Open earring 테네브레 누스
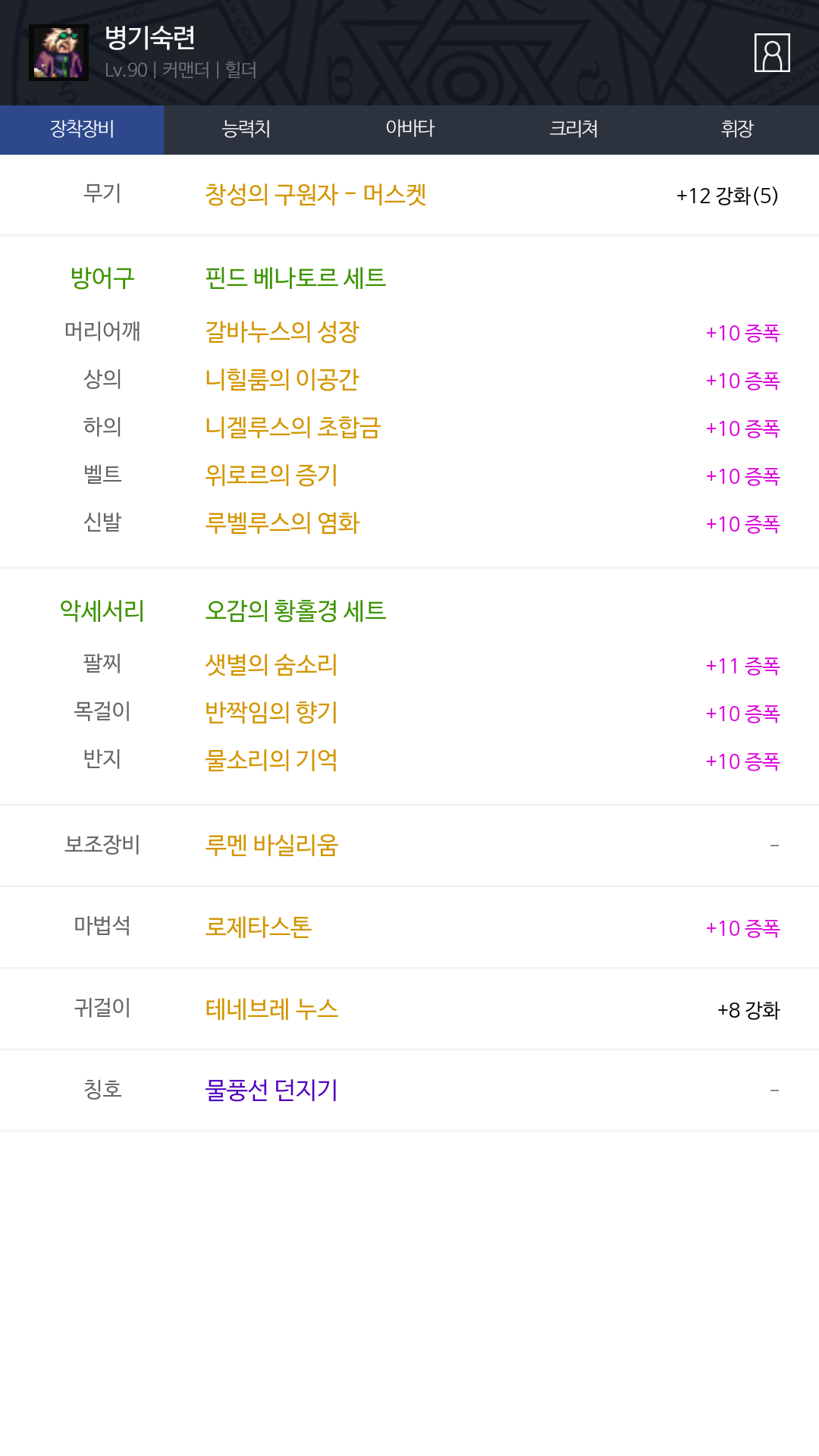Image resolution: width=819 pixels, height=1456 pixels. tap(271, 1009)
